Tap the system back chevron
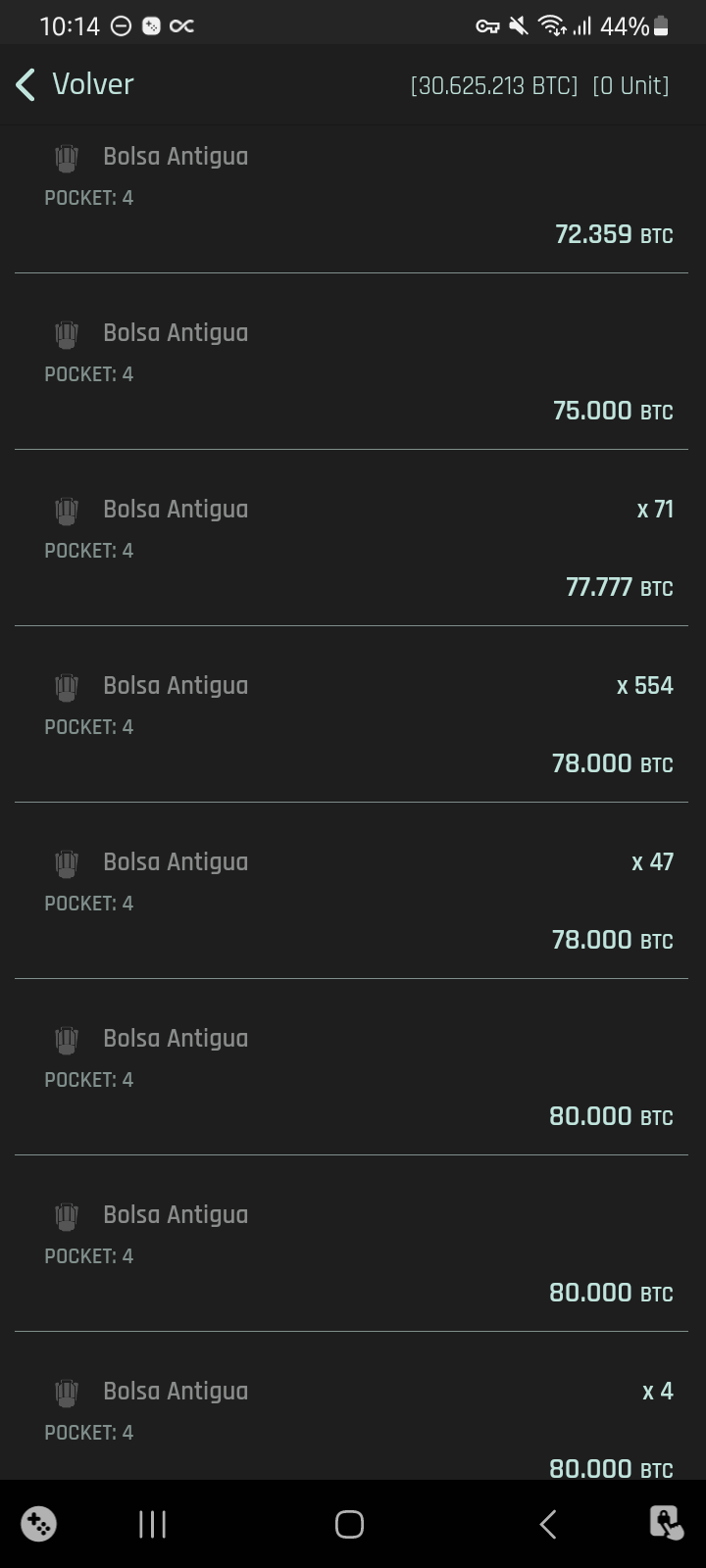The width and height of the screenshot is (706, 1568). 548,1524
